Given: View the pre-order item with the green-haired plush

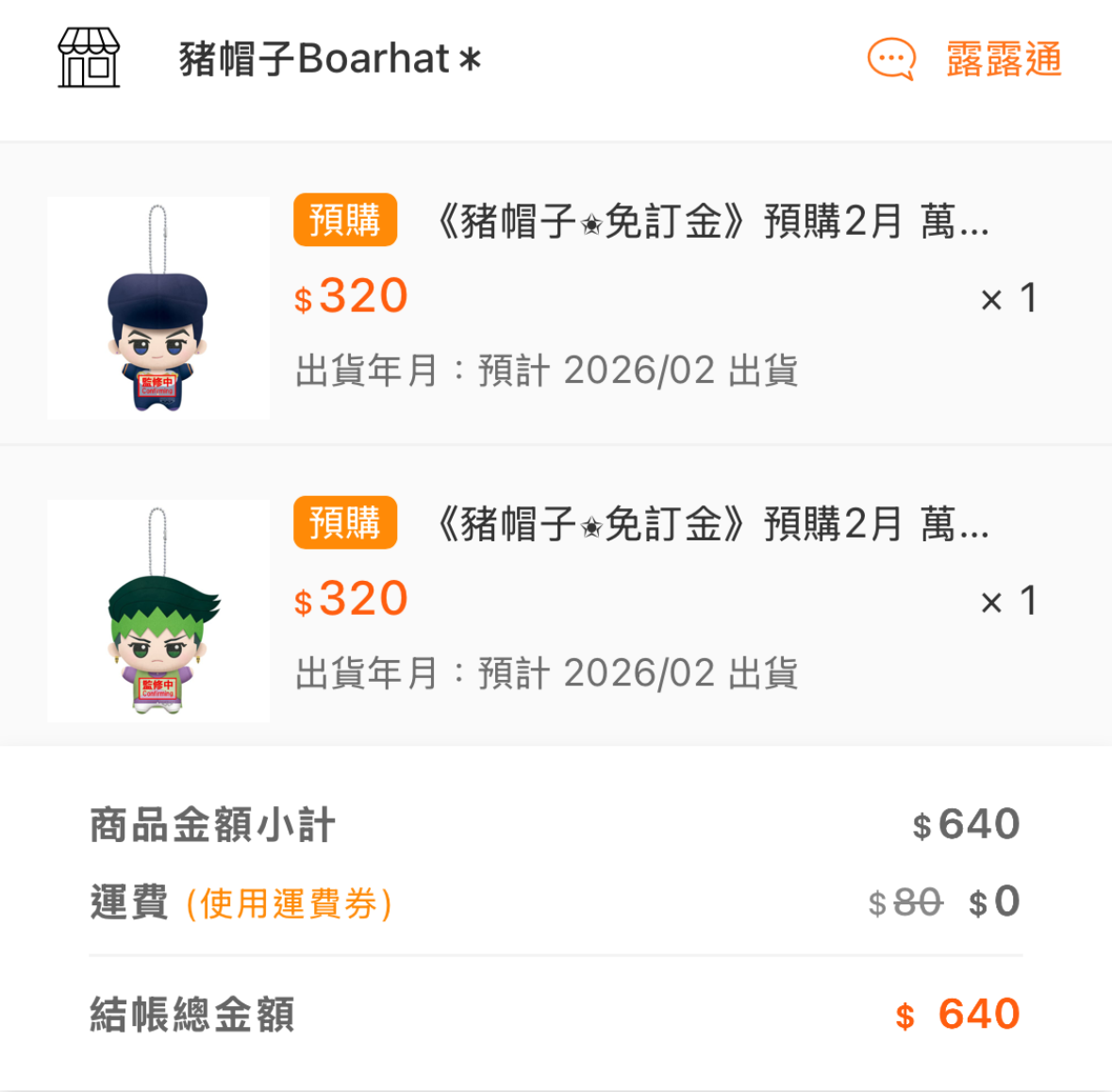Looking at the screenshot, I should pyautogui.click(x=158, y=611).
